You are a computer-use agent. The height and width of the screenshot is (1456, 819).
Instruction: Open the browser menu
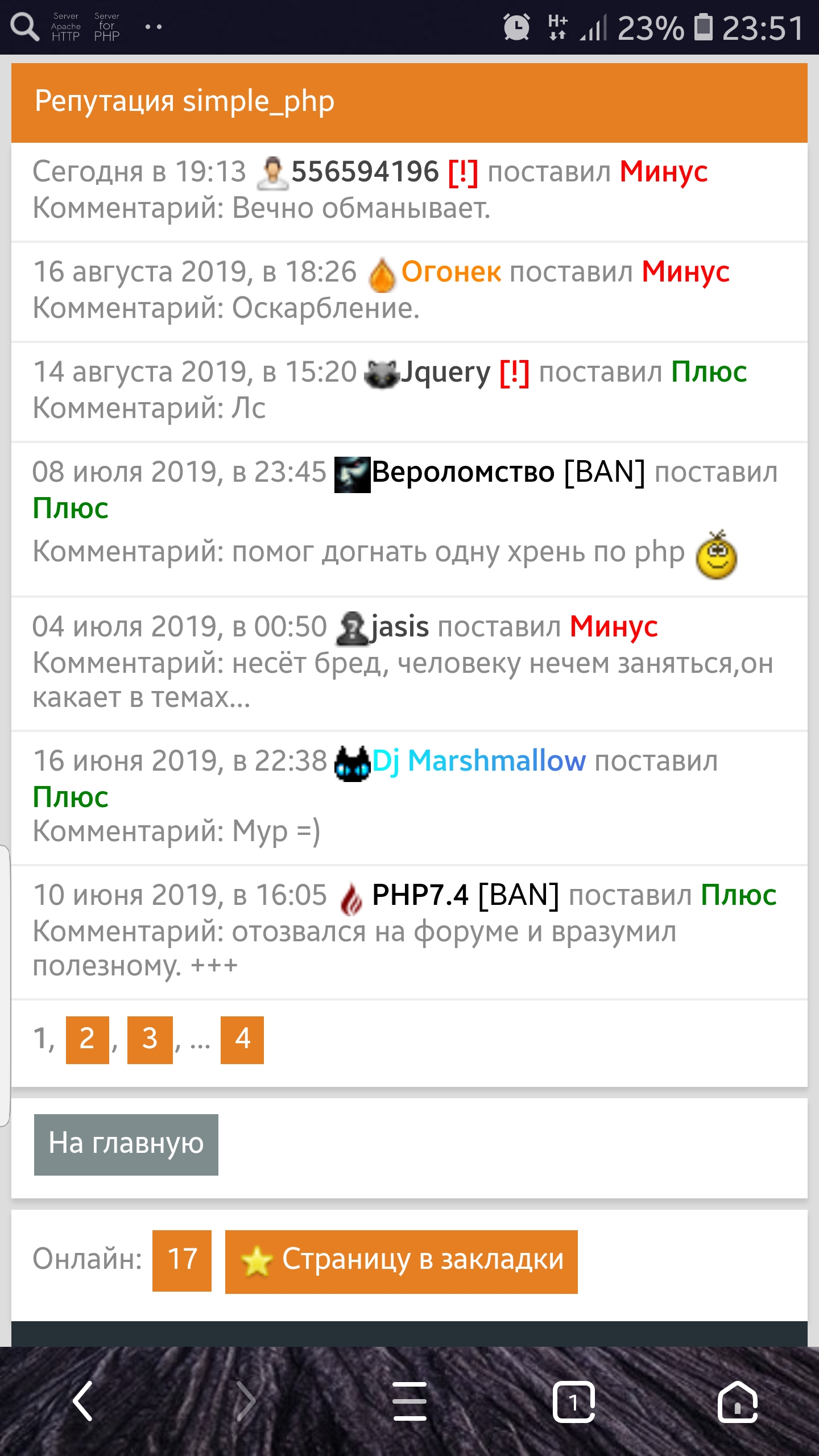pyautogui.click(x=409, y=1401)
